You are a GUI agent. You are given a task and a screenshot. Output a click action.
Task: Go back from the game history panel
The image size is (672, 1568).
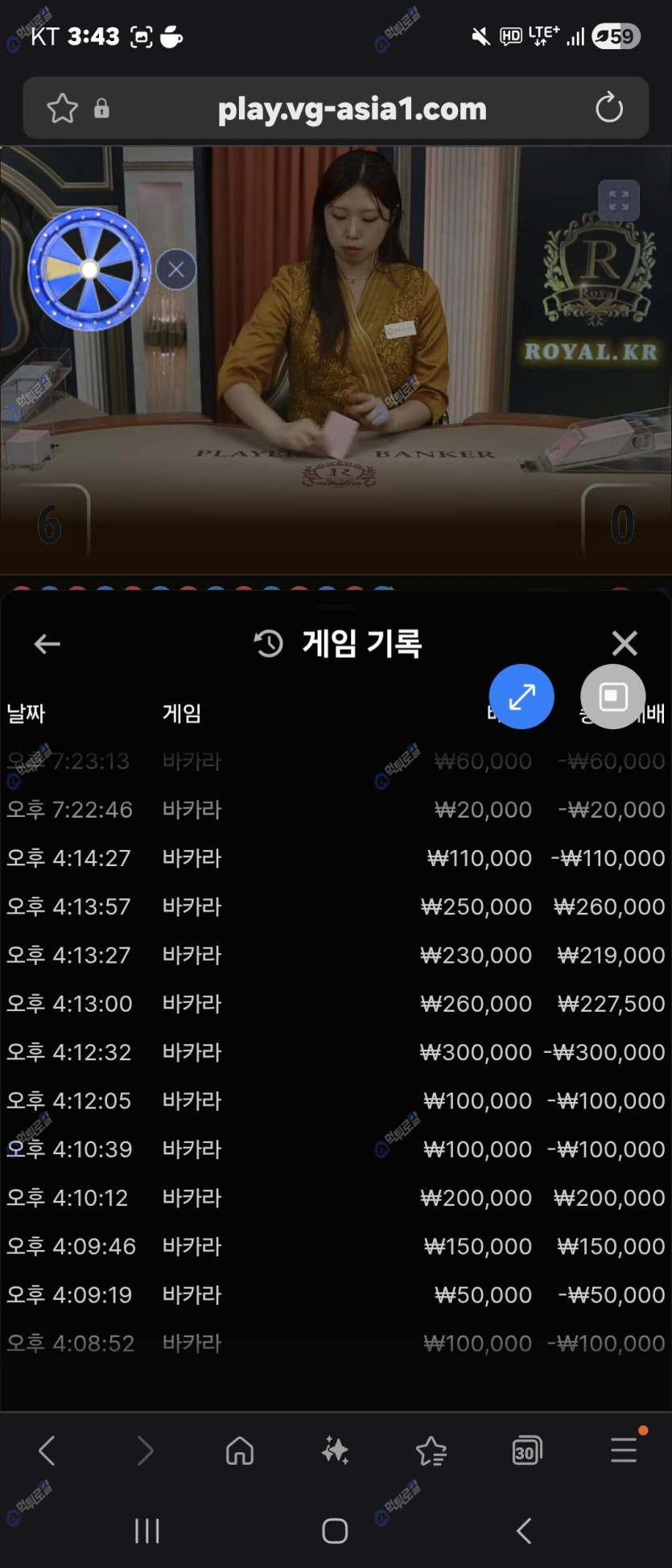point(47,643)
